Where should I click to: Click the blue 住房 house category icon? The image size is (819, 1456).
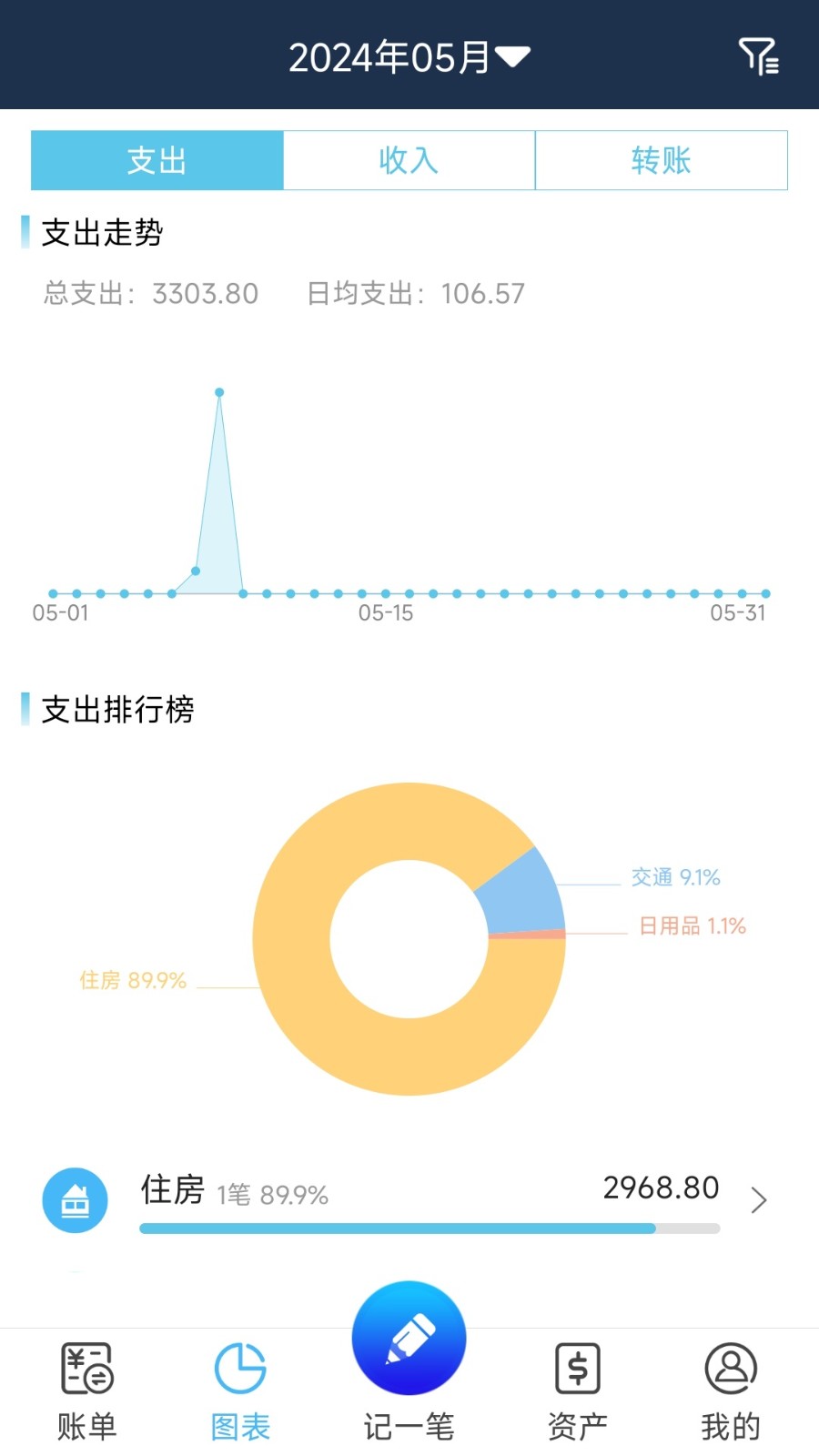(x=75, y=1199)
